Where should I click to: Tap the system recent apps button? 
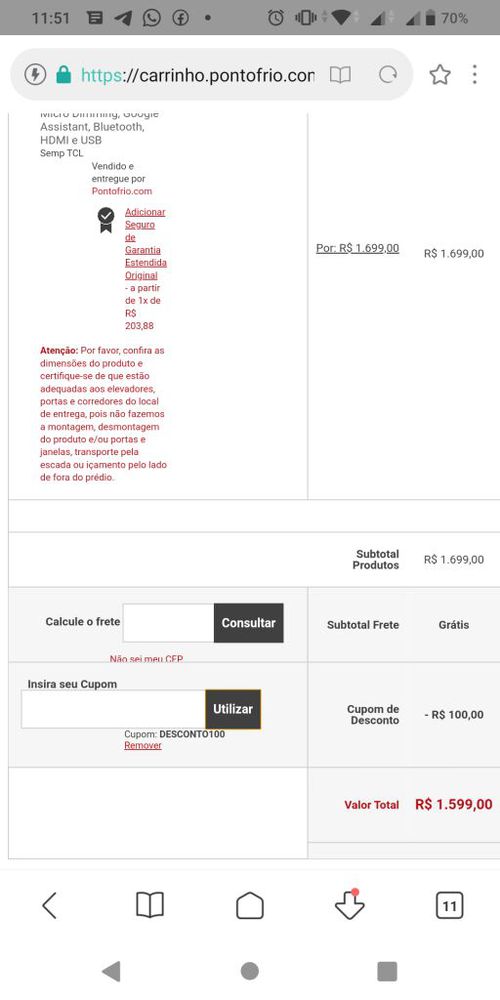(x=387, y=971)
